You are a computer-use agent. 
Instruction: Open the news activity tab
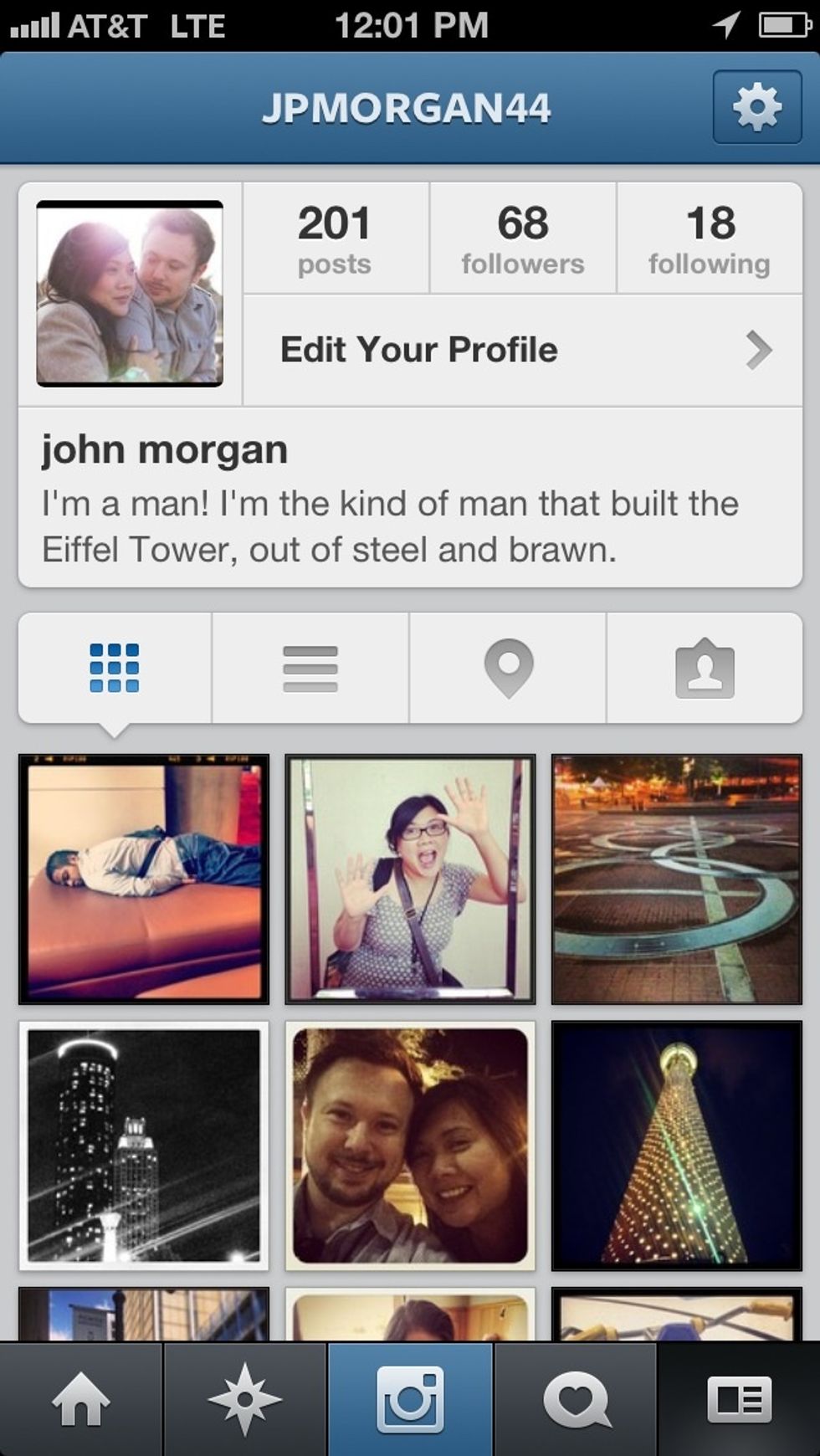(576, 1400)
